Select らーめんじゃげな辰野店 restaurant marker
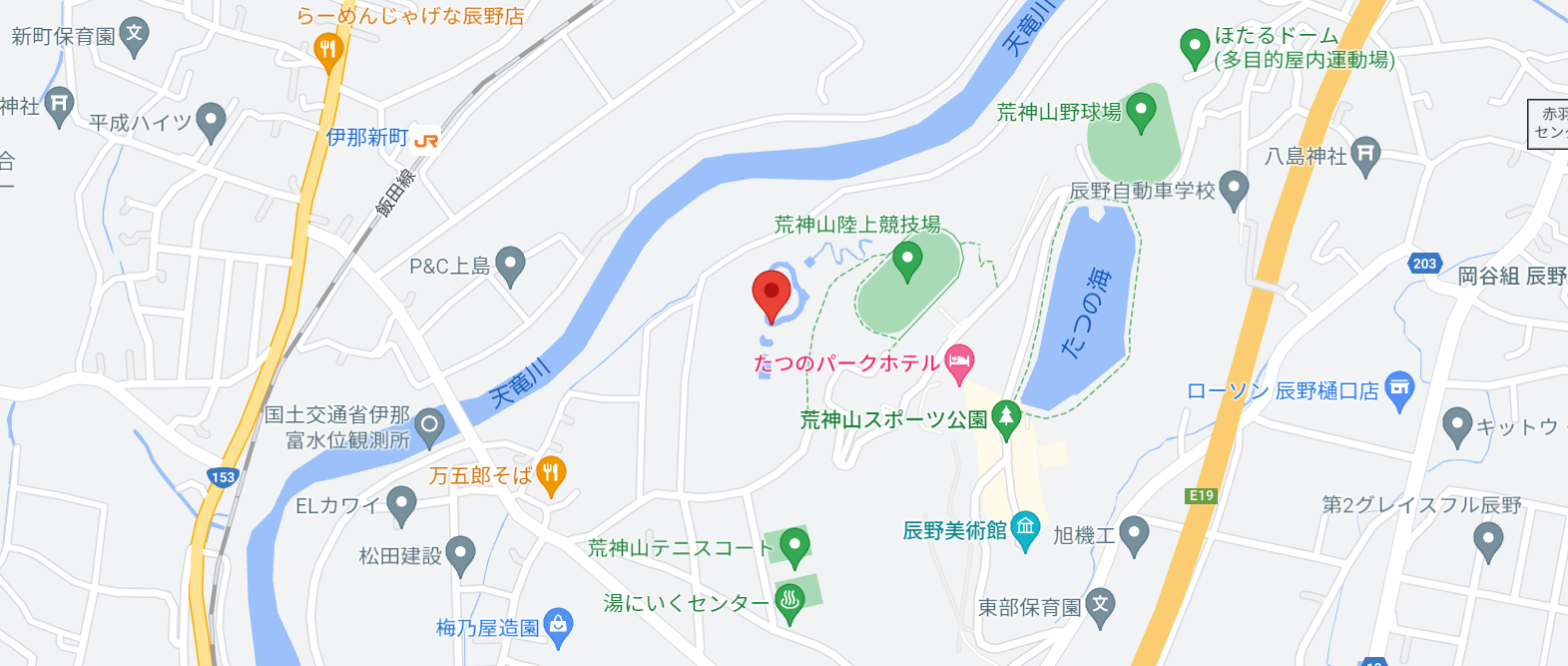 click(328, 50)
